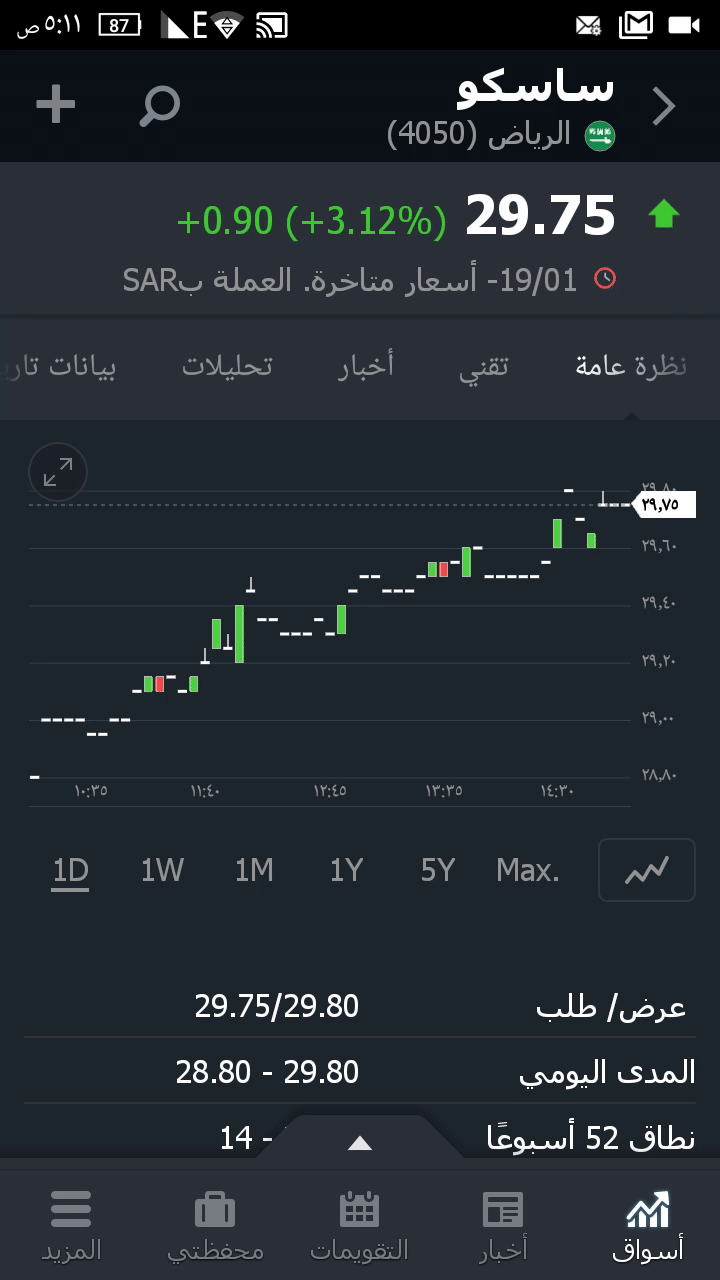Screen dimensions: 720x1280
Task: Select the نظرة عامة tab
Action: tap(631, 366)
